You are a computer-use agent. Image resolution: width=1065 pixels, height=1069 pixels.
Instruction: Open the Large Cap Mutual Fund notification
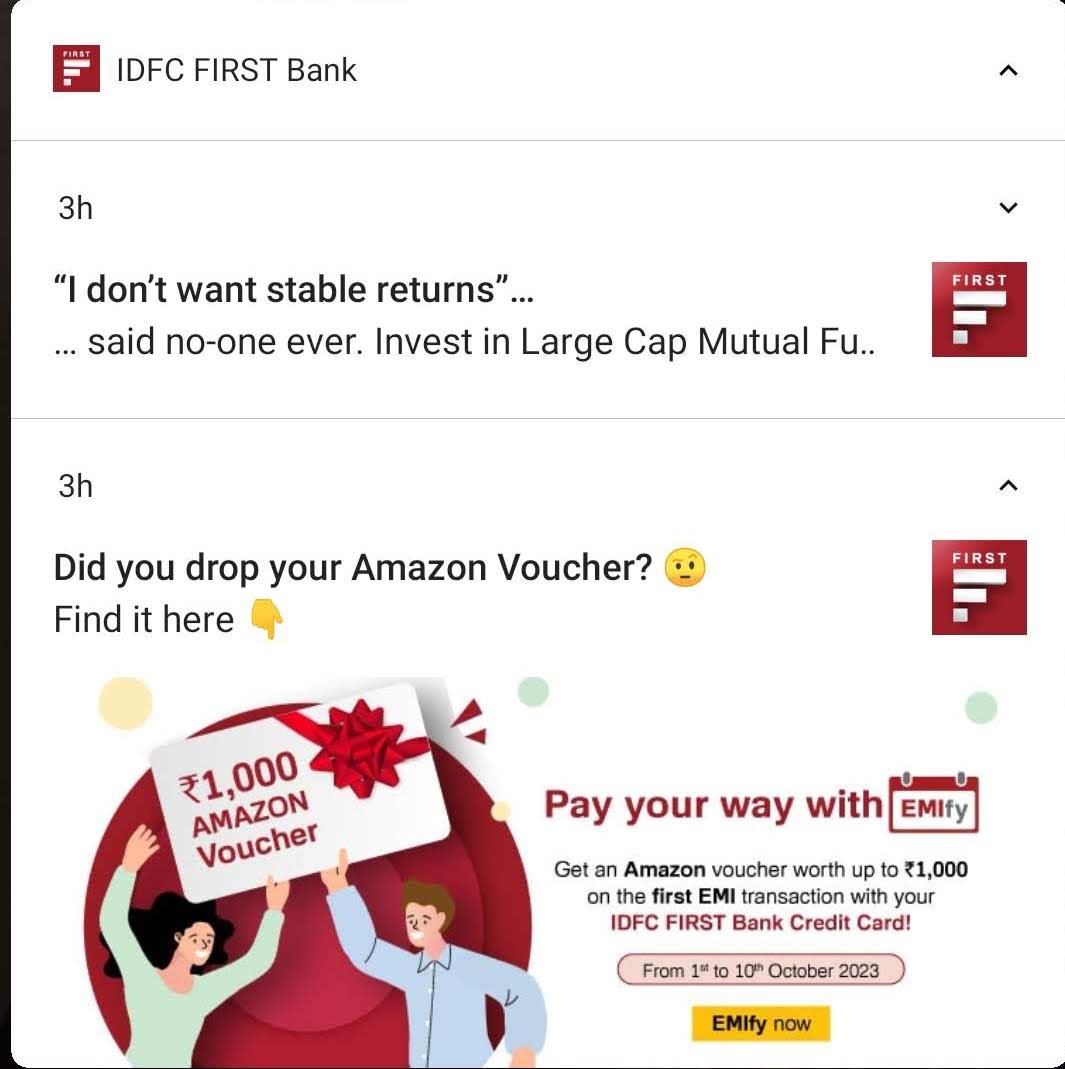(x=465, y=317)
